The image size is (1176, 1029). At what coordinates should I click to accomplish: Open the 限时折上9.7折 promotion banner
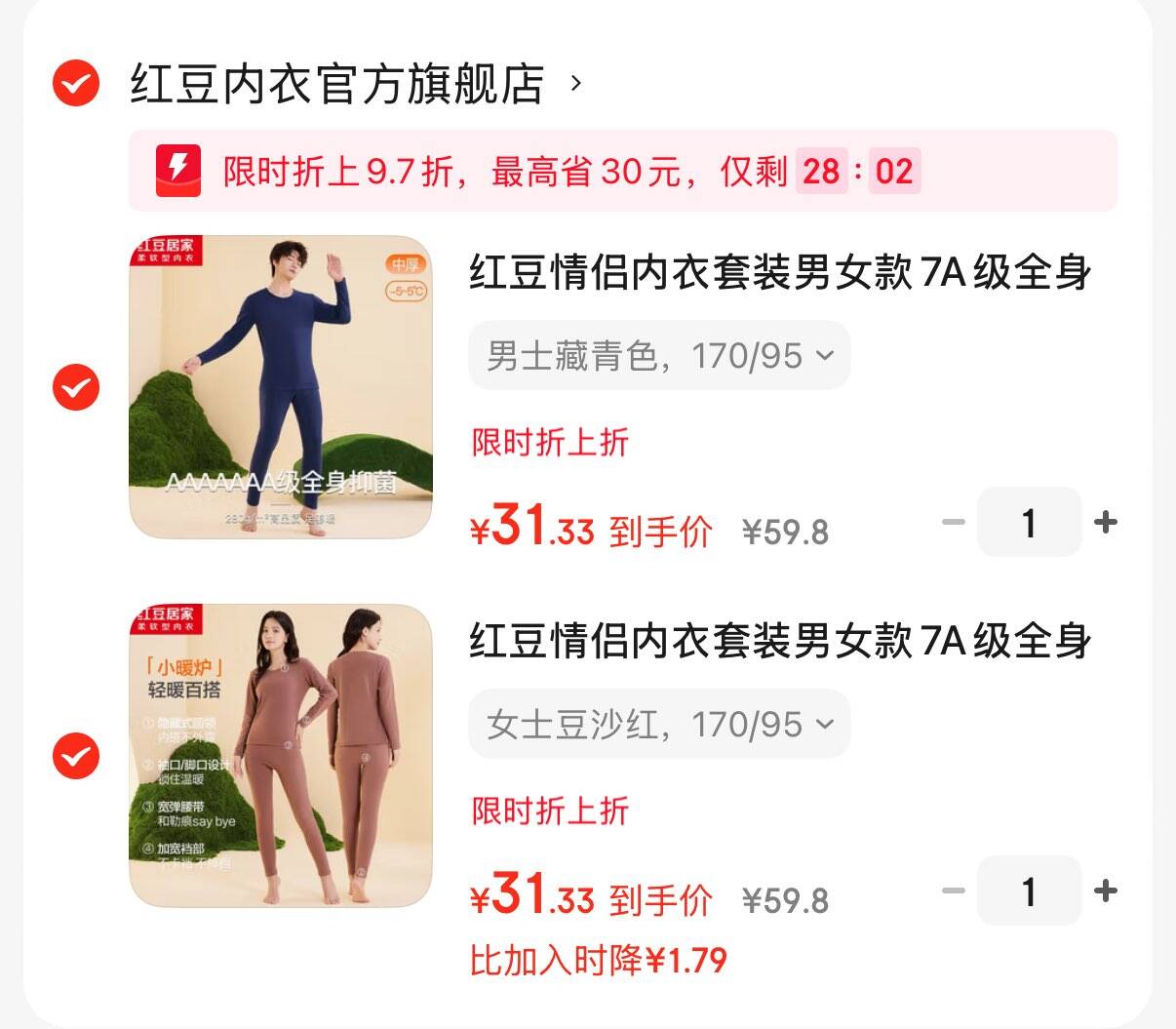tap(622, 172)
